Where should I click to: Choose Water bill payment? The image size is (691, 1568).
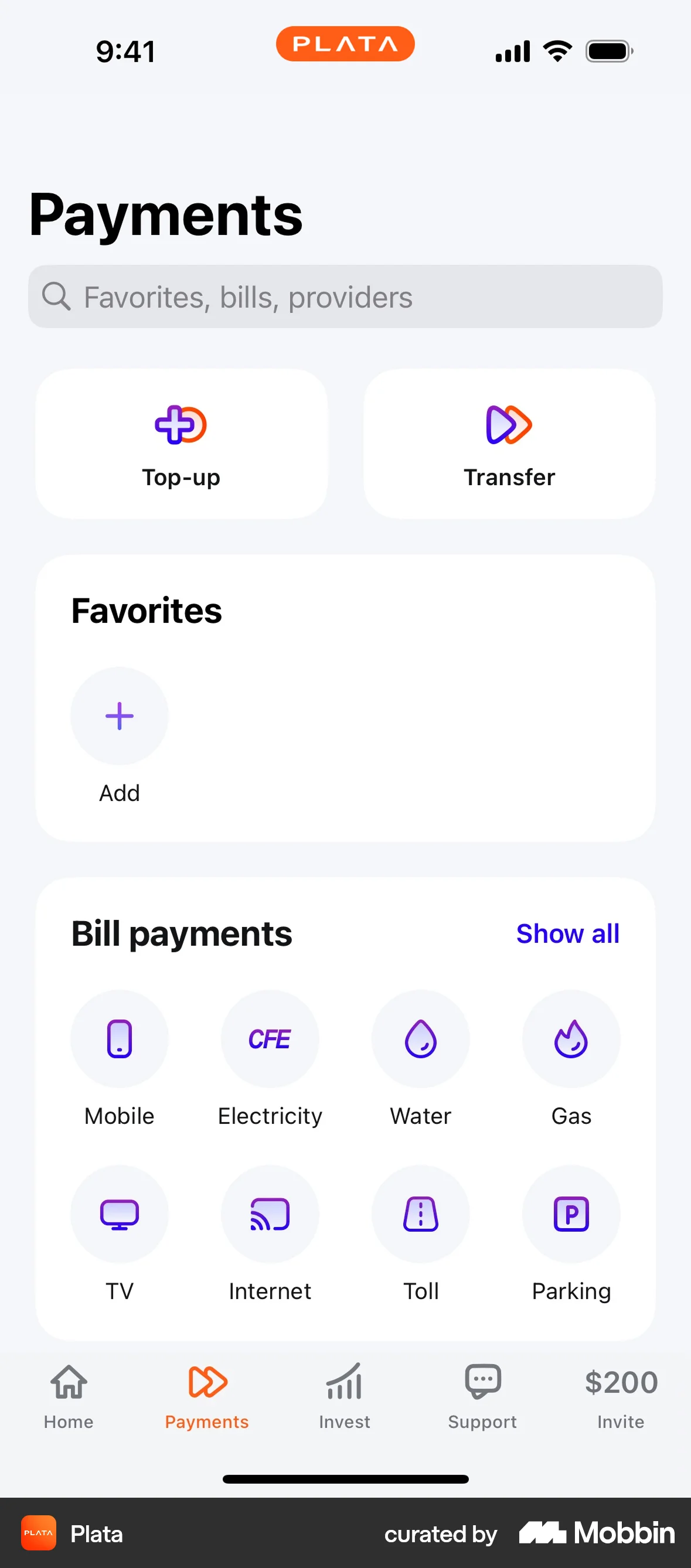(x=421, y=1039)
